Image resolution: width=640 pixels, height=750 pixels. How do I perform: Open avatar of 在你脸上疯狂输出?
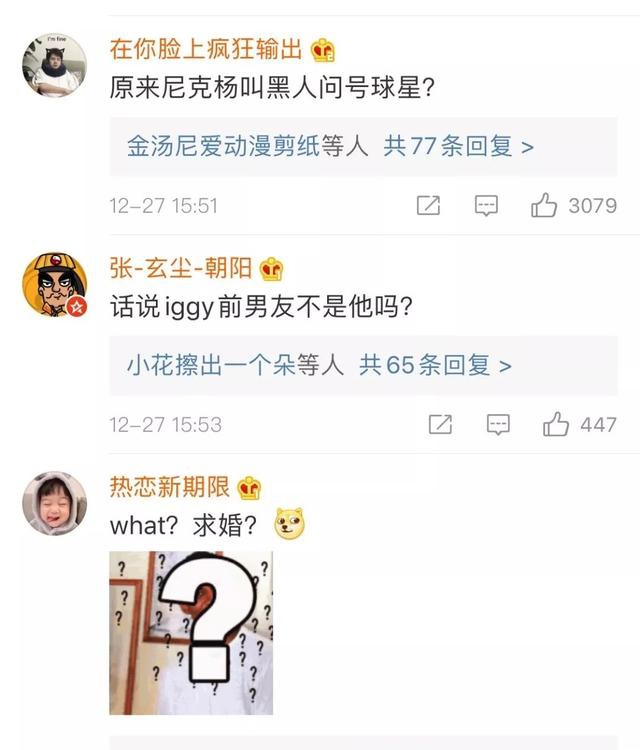click(x=54, y=66)
